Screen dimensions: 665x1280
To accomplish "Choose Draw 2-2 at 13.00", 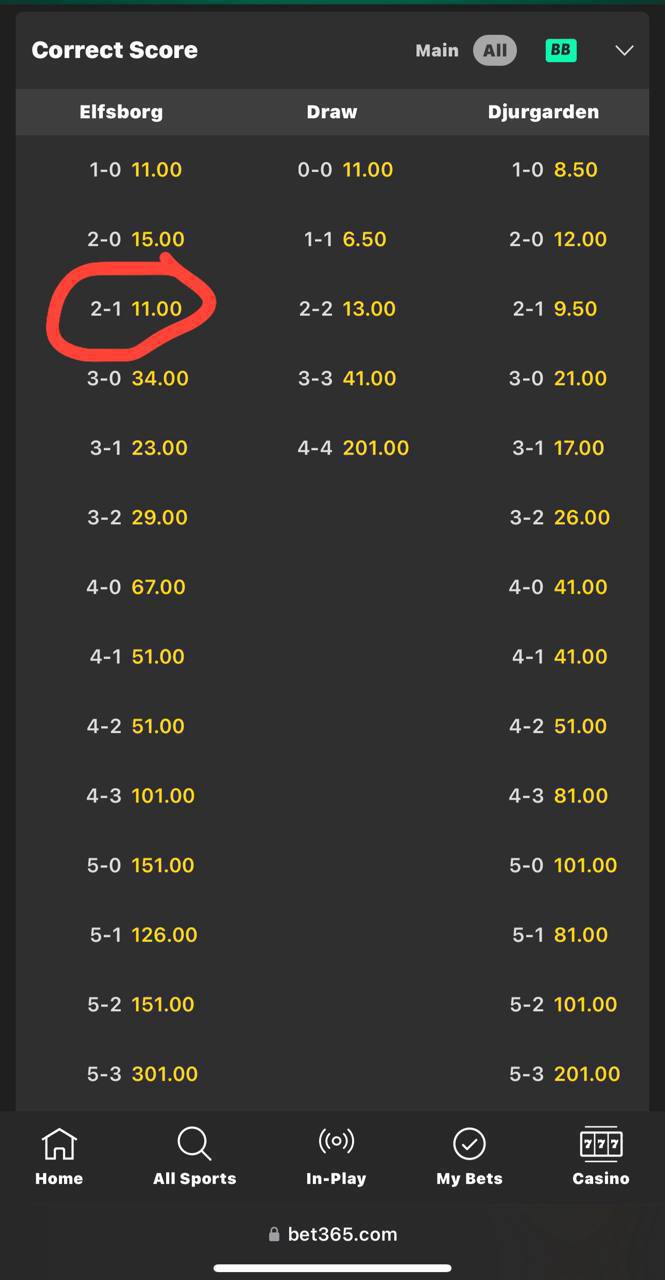I will (x=347, y=309).
